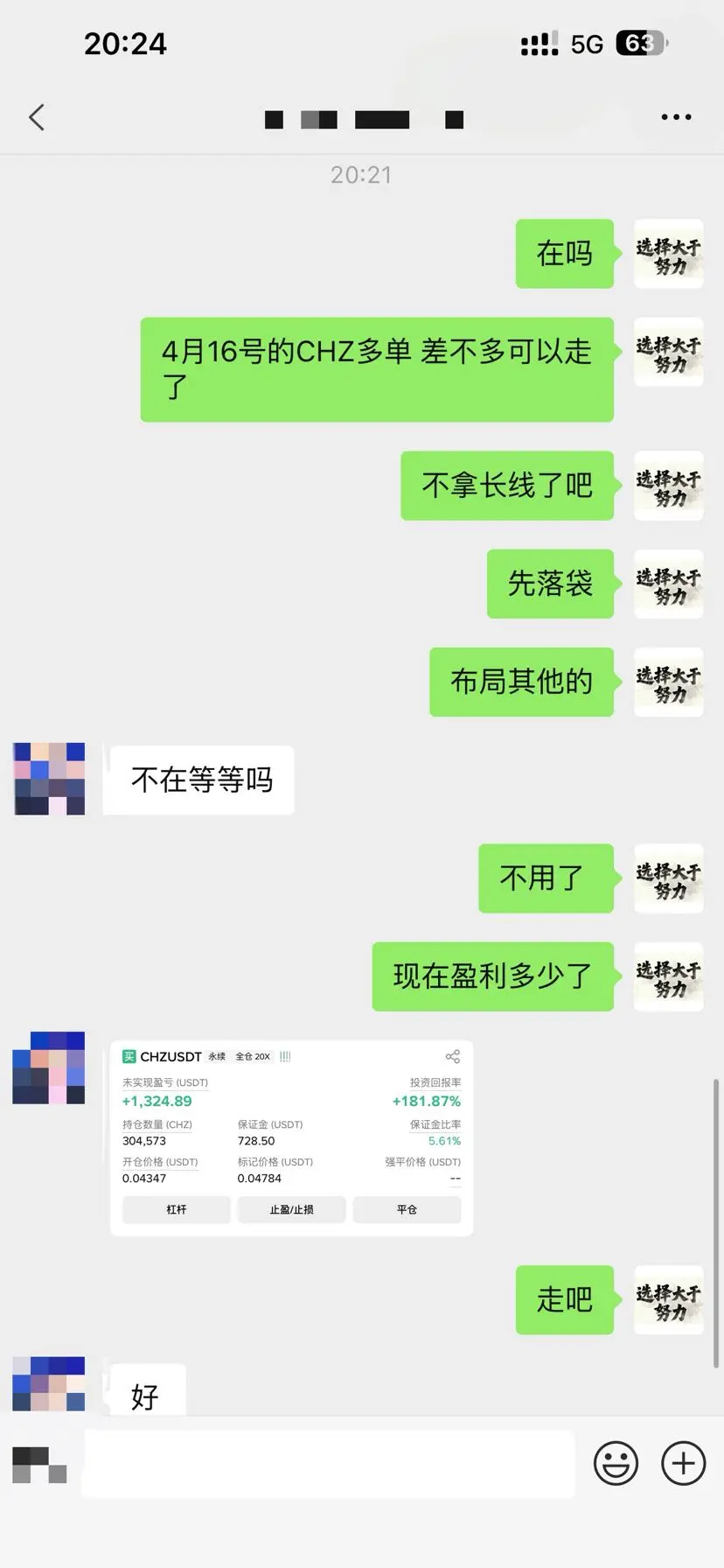Screen dimensions: 724x1568
Task: Tap the share icon on the CHZUSDT card
Action: click(453, 1056)
